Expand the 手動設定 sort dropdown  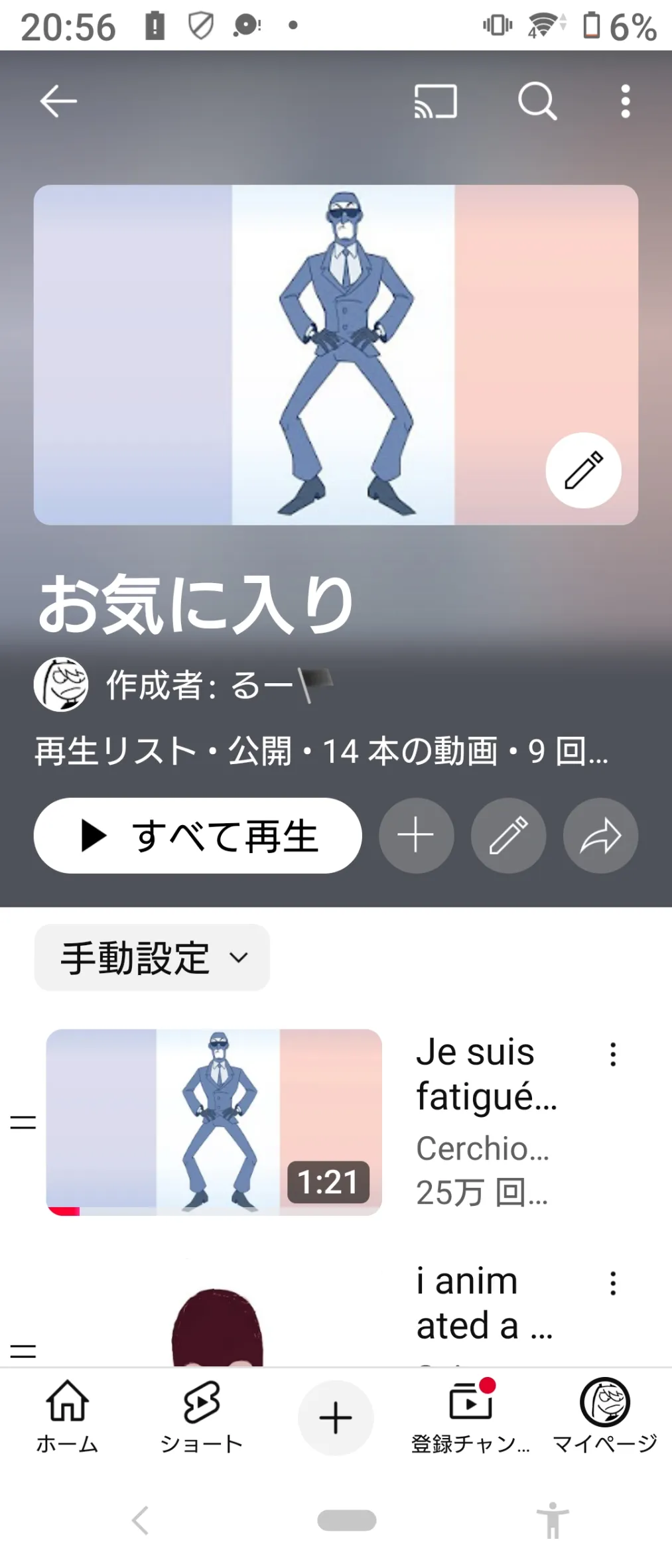click(x=152, y=957)
